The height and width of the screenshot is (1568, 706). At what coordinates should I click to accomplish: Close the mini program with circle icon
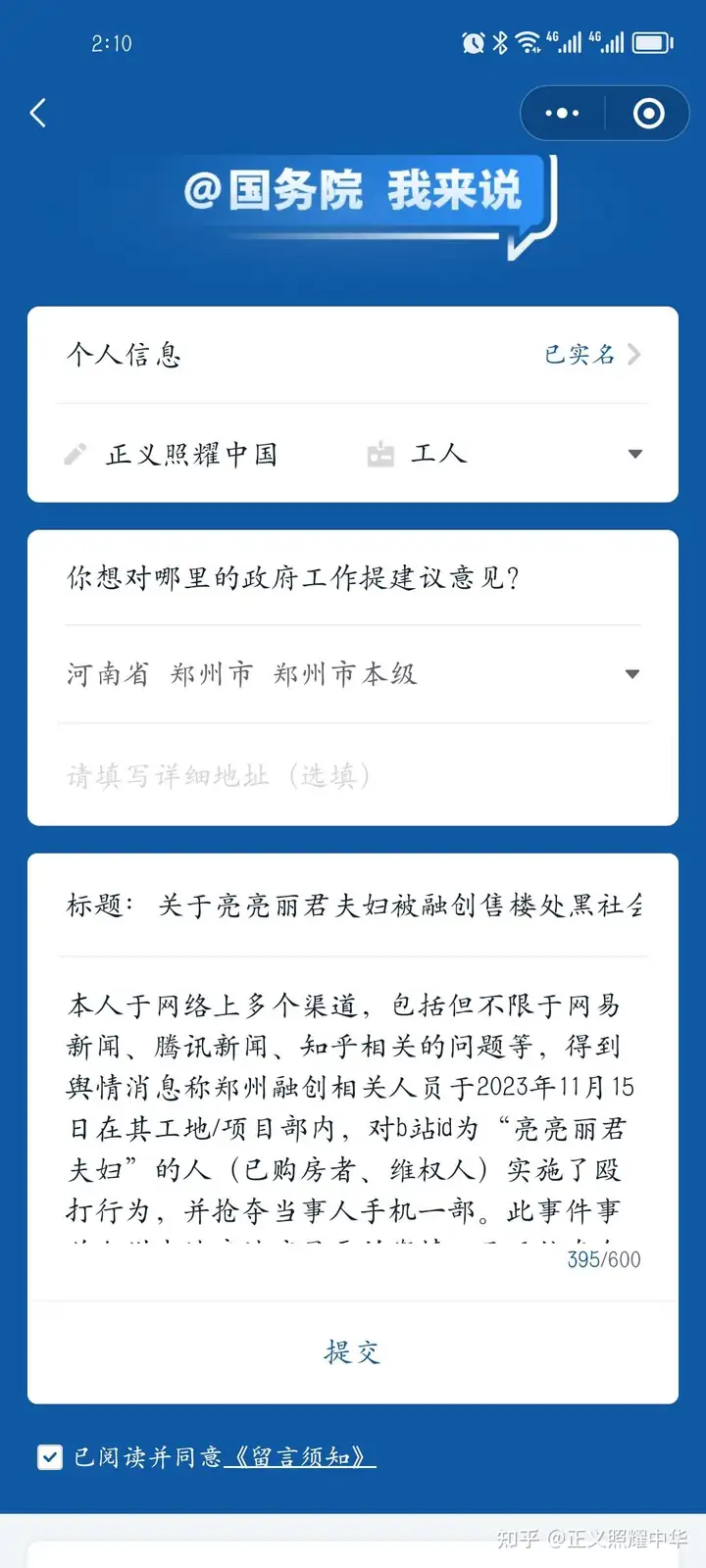tap(648, 114)
